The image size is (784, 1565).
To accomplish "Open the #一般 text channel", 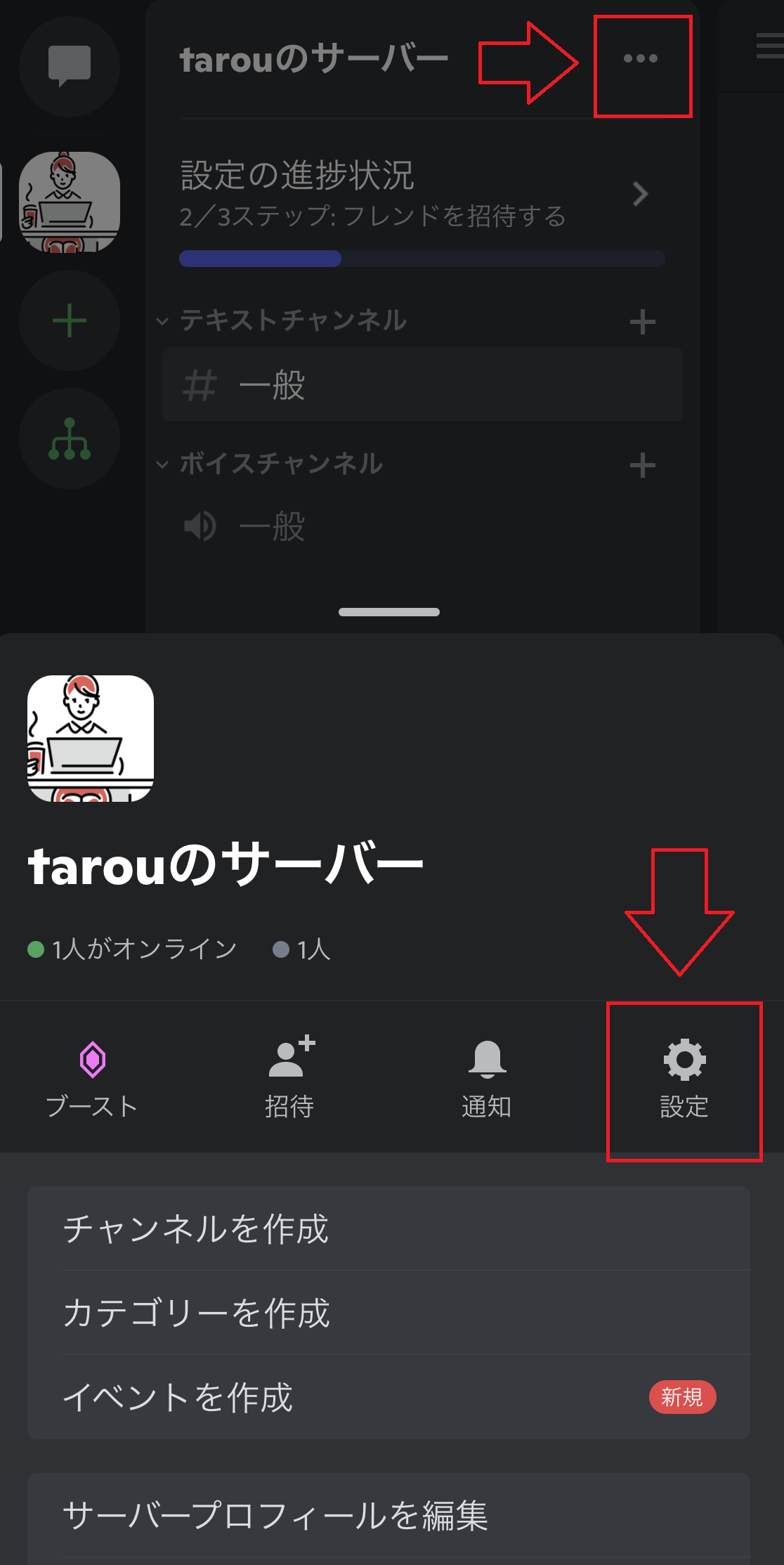I will (x=422, y=385).
